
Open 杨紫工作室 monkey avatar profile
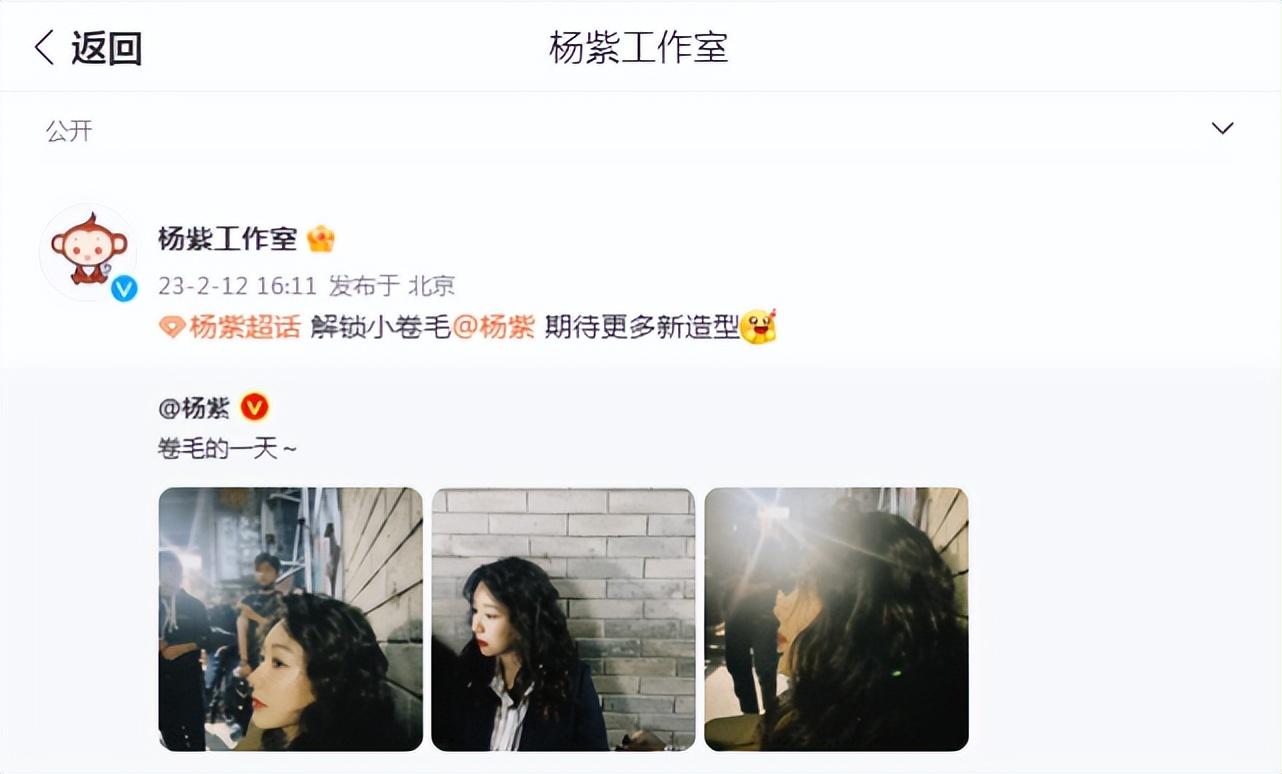pyautogui.click(x=88, y=251)
